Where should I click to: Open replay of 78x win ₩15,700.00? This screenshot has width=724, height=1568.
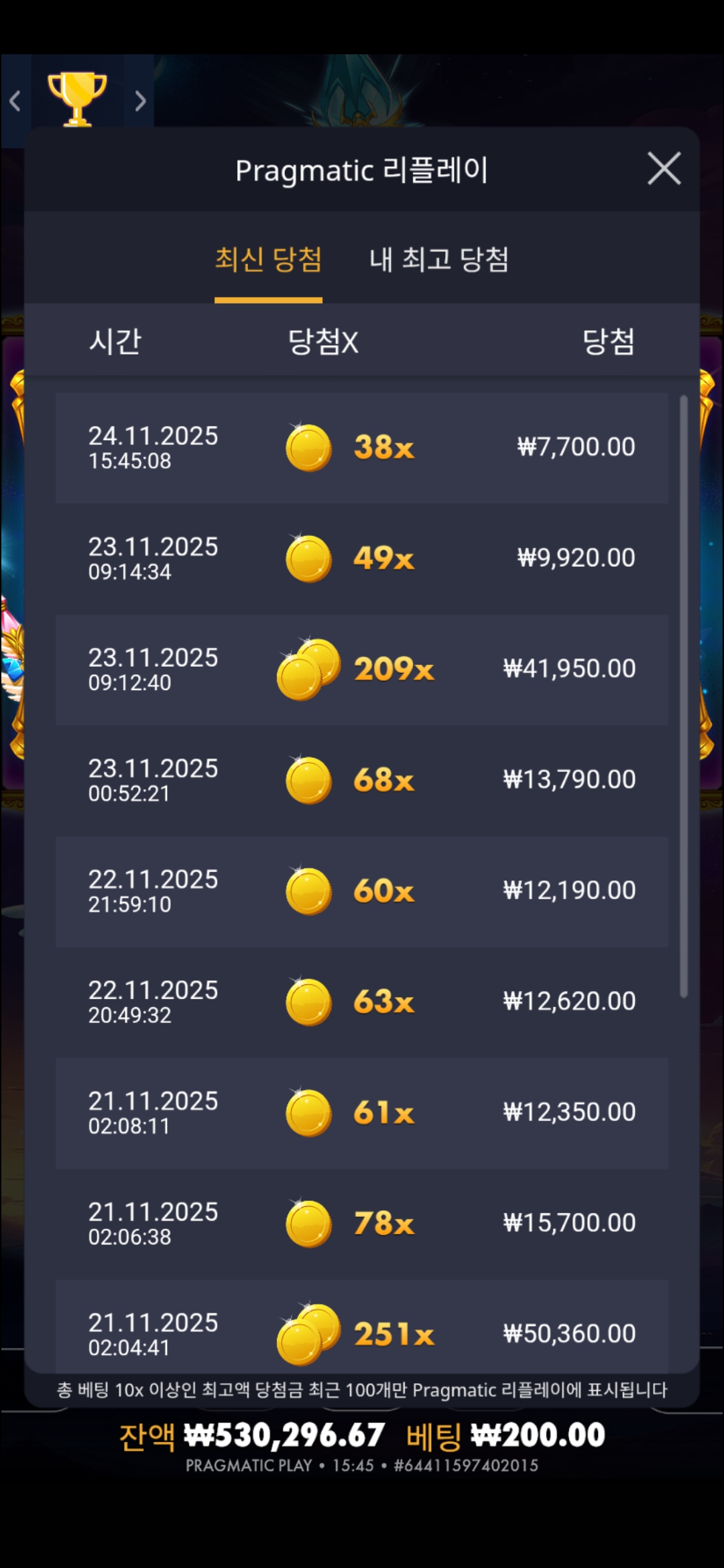pos(362,1224)
